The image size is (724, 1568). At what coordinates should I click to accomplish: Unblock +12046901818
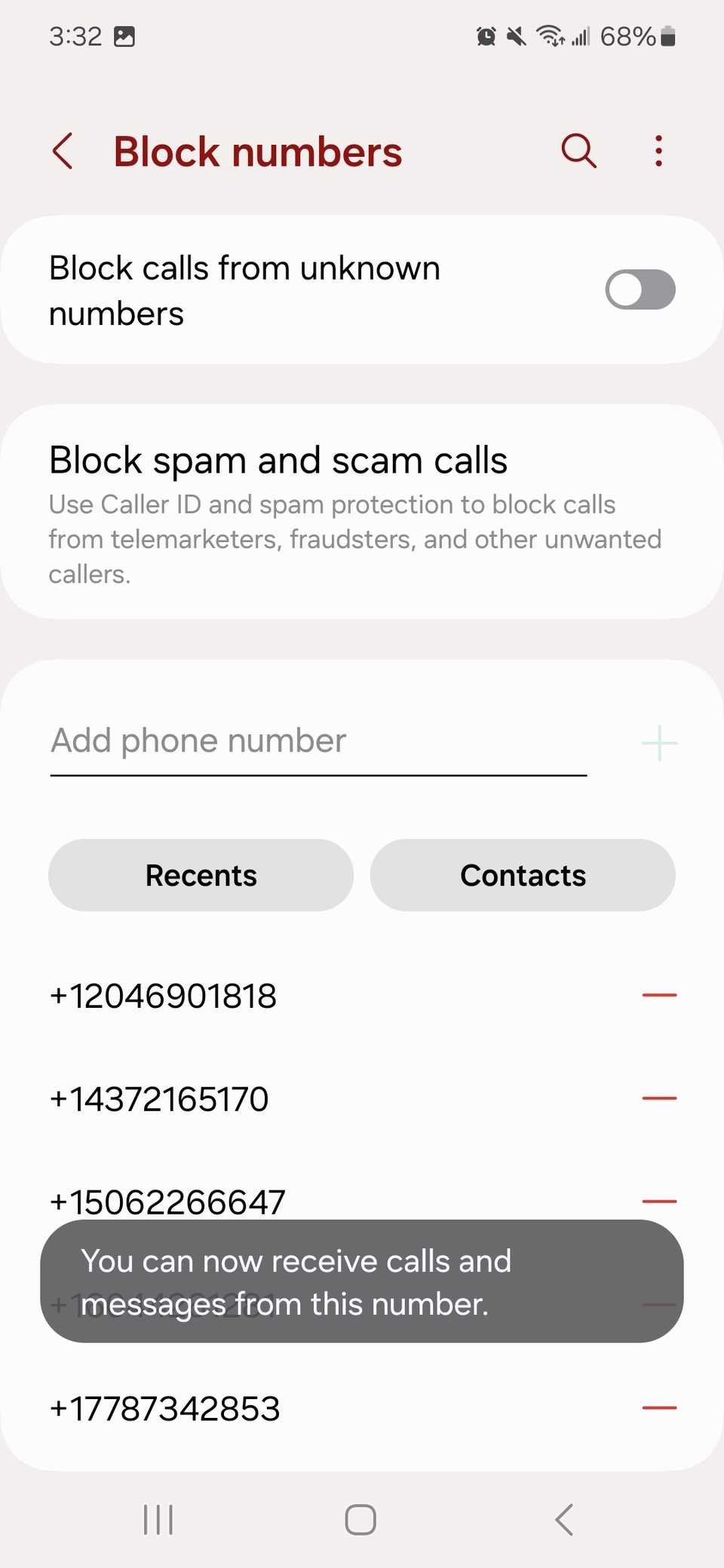(x=659, y=995)
